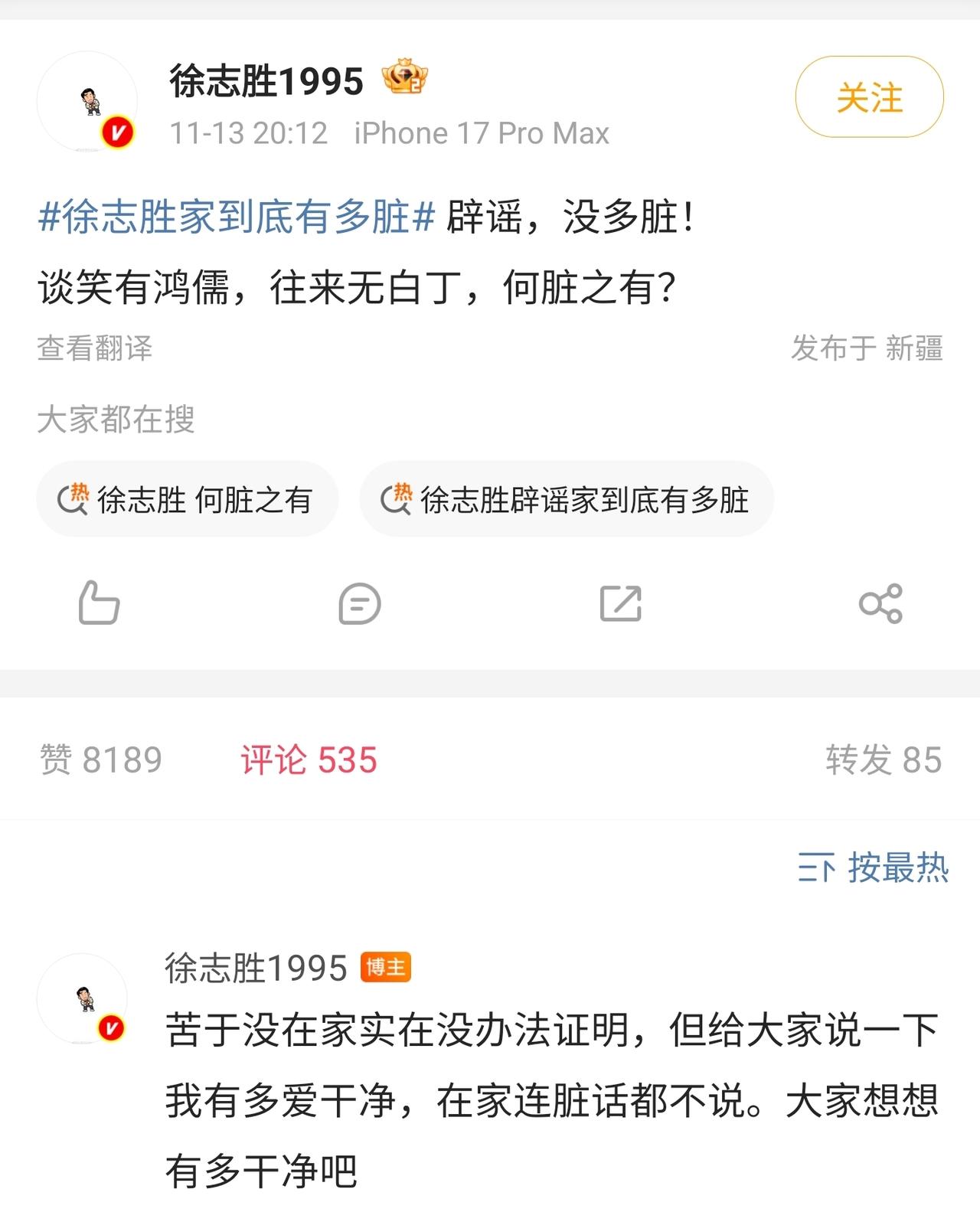Open the comment bubble icon
The image size is (980, 1212).
(361, 604)
